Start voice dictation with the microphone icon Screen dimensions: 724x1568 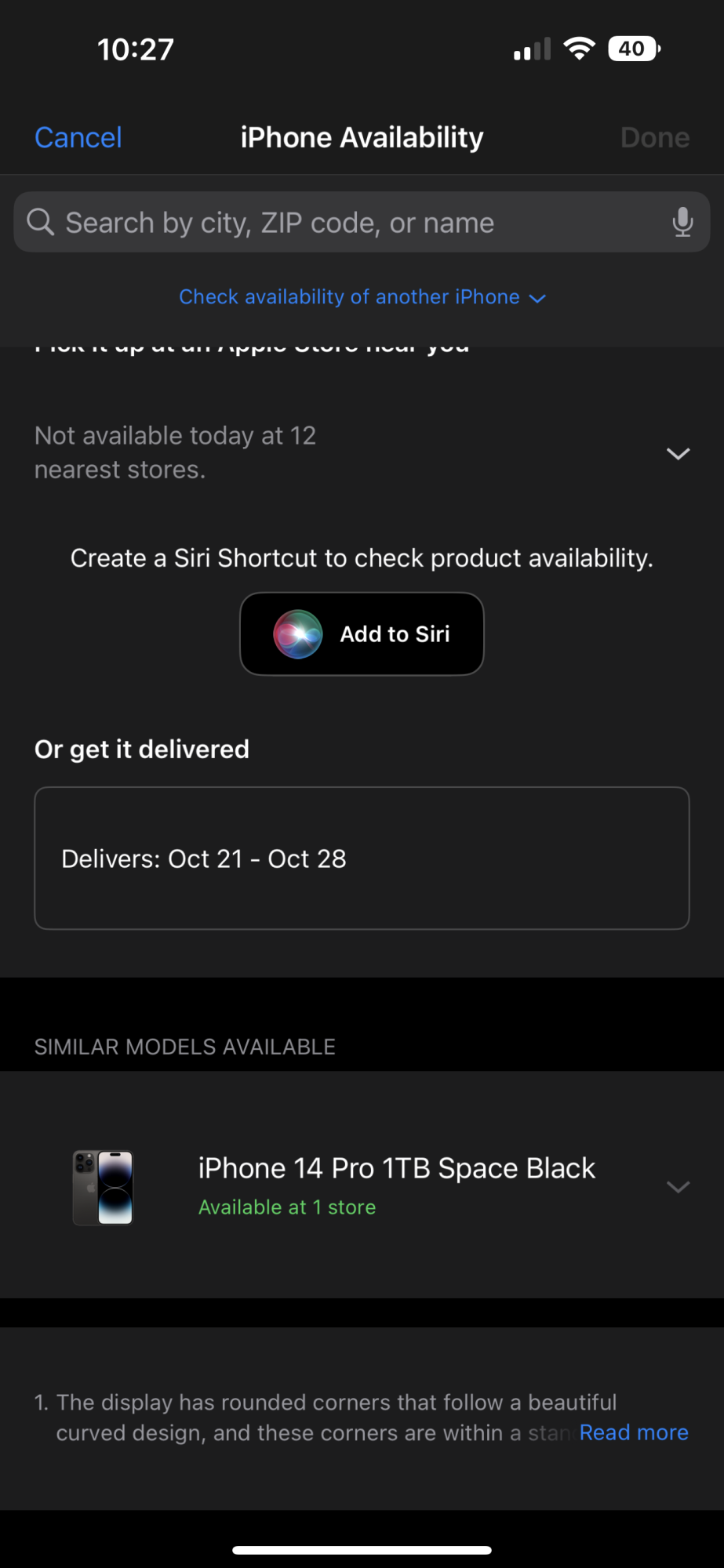point(682,223)
